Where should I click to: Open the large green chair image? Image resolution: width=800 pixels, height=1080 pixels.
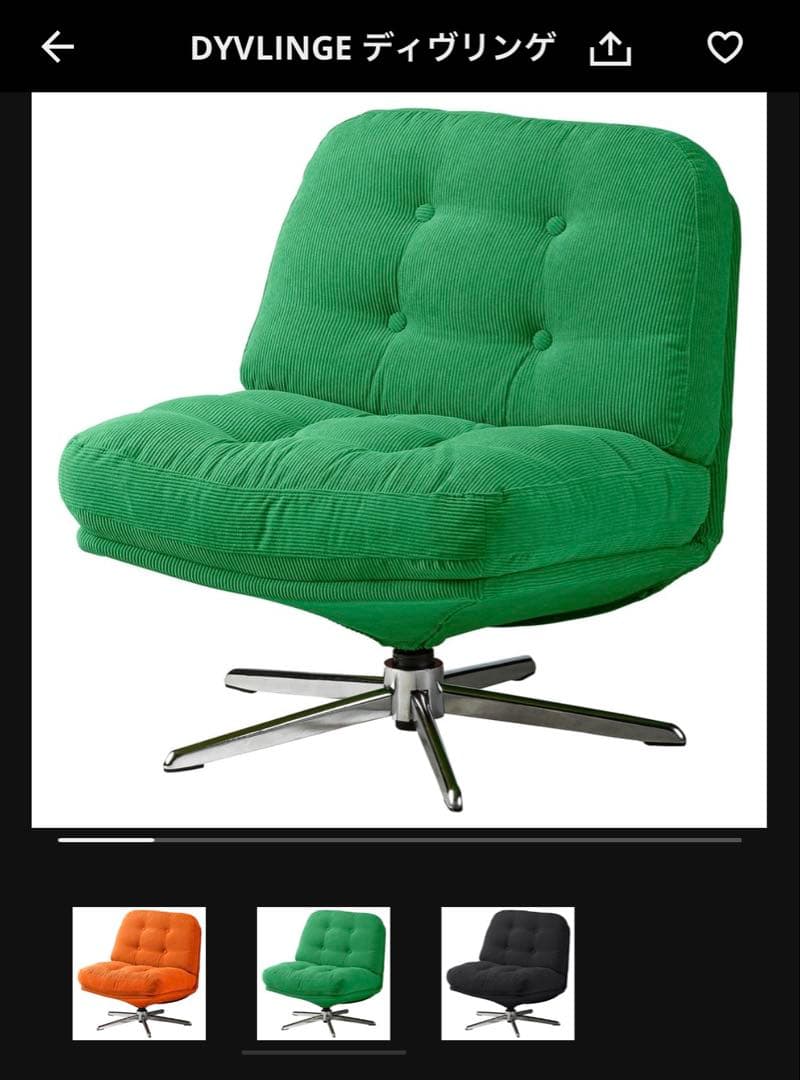(x=399, y=460)
